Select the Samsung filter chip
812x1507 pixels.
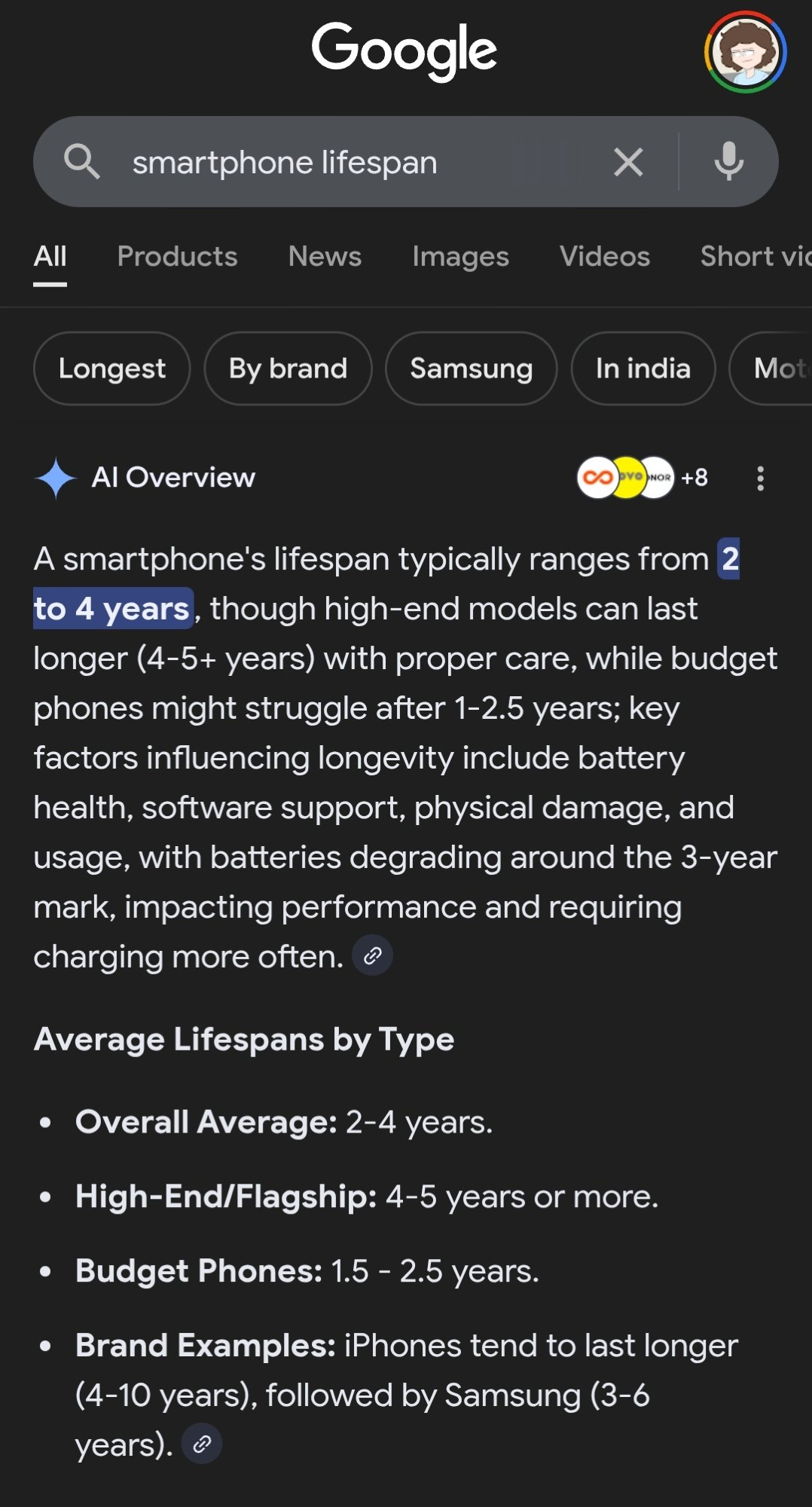[471, 368]
